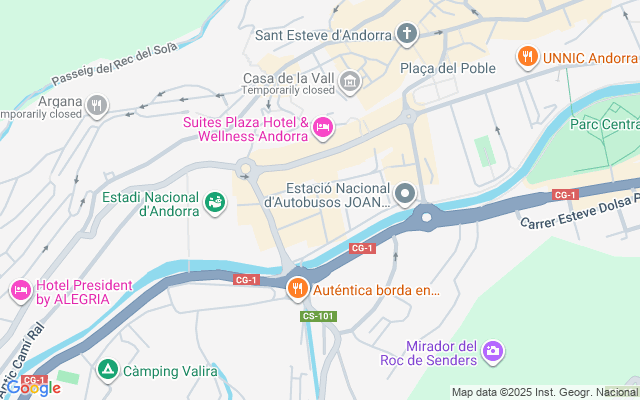Image resolution: width=640 pixels, height=400 pixels.
Task: Tap the Argana restaurant marker
Action: click(96, 103)
